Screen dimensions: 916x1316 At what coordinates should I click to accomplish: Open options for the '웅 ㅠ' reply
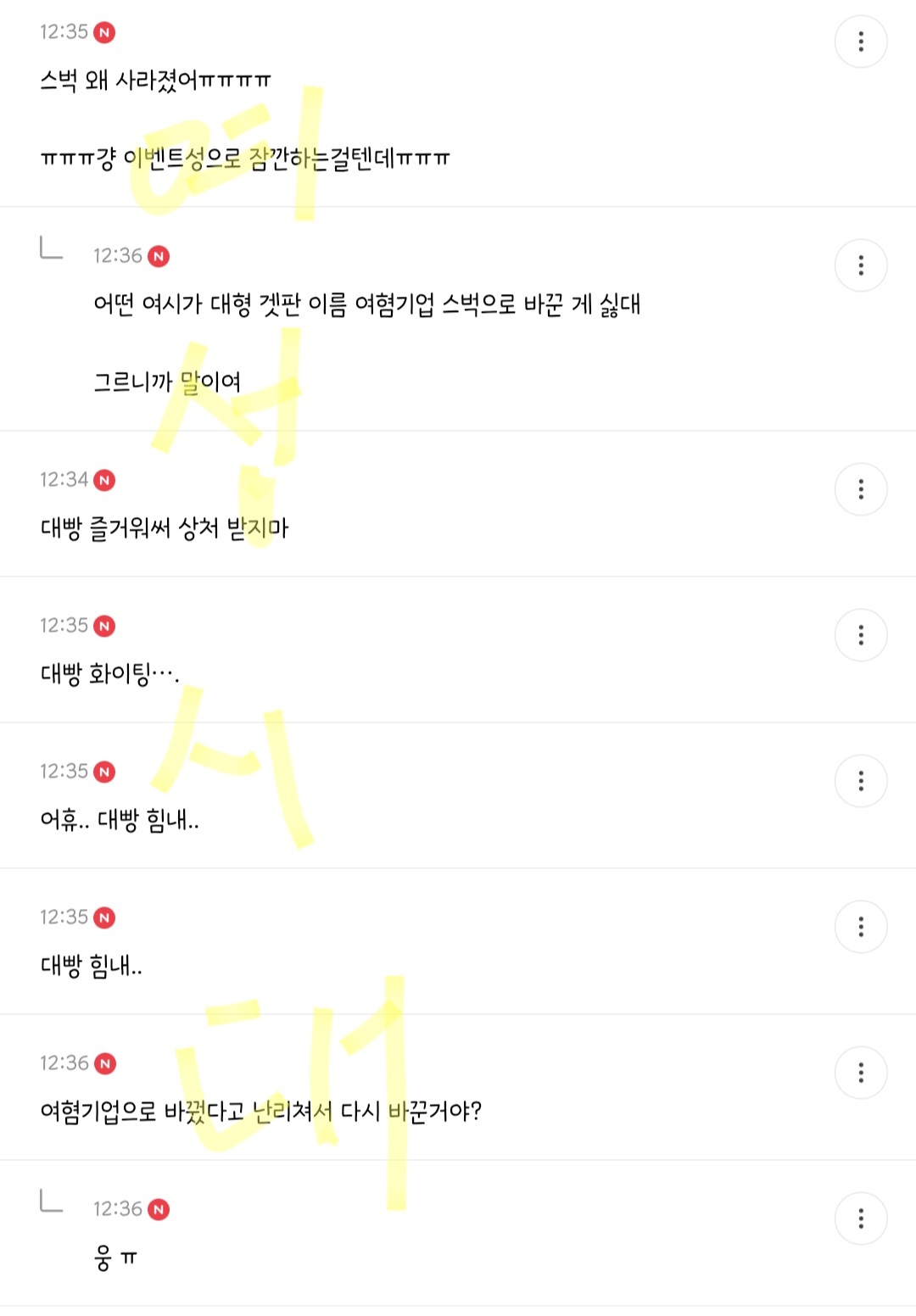[x=861, y=1218]
